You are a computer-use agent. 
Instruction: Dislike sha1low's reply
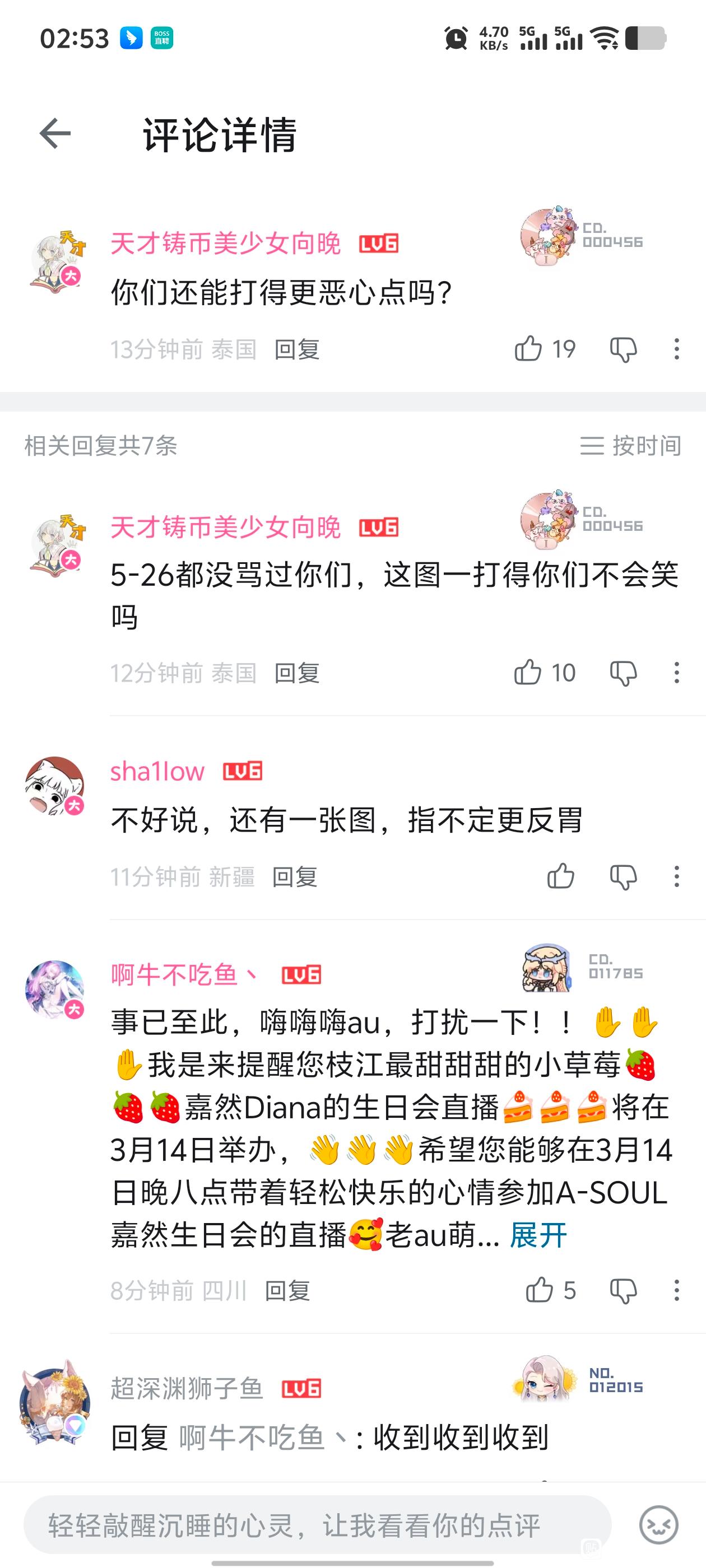pyautogui.click(x=623, y=877)
